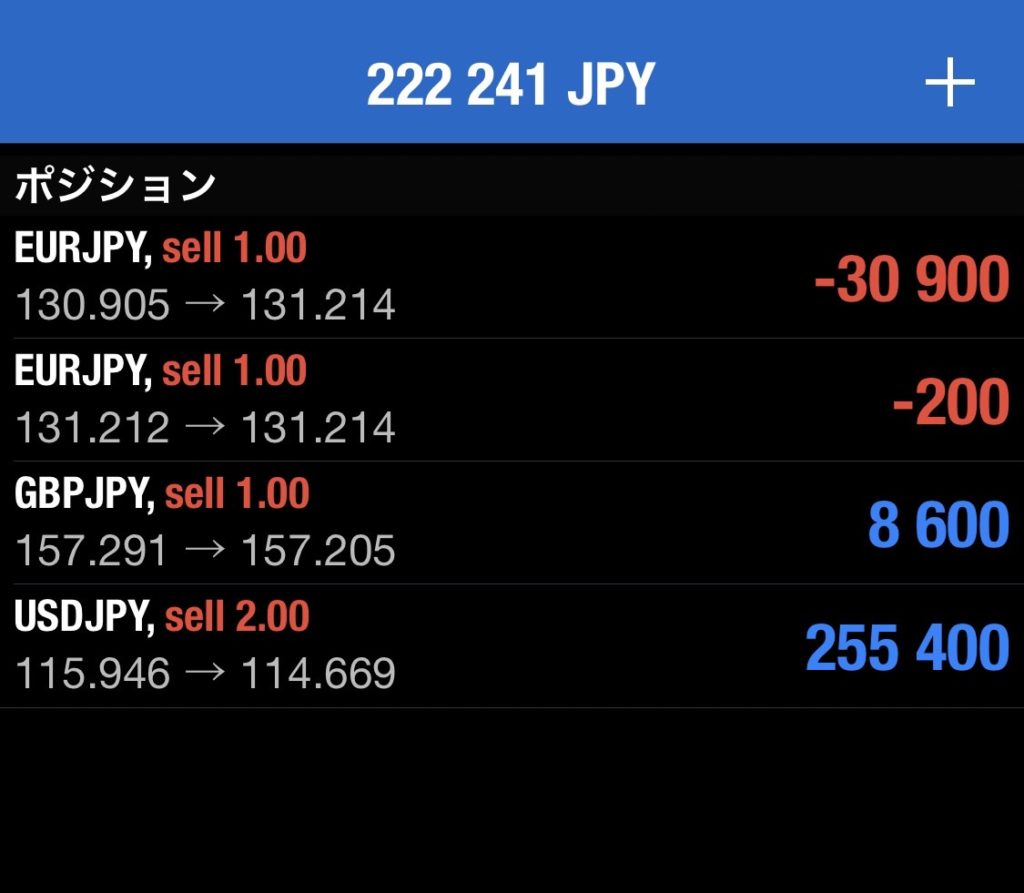Open the EURJPY position opened at 131.212

[x=510, y=400]
